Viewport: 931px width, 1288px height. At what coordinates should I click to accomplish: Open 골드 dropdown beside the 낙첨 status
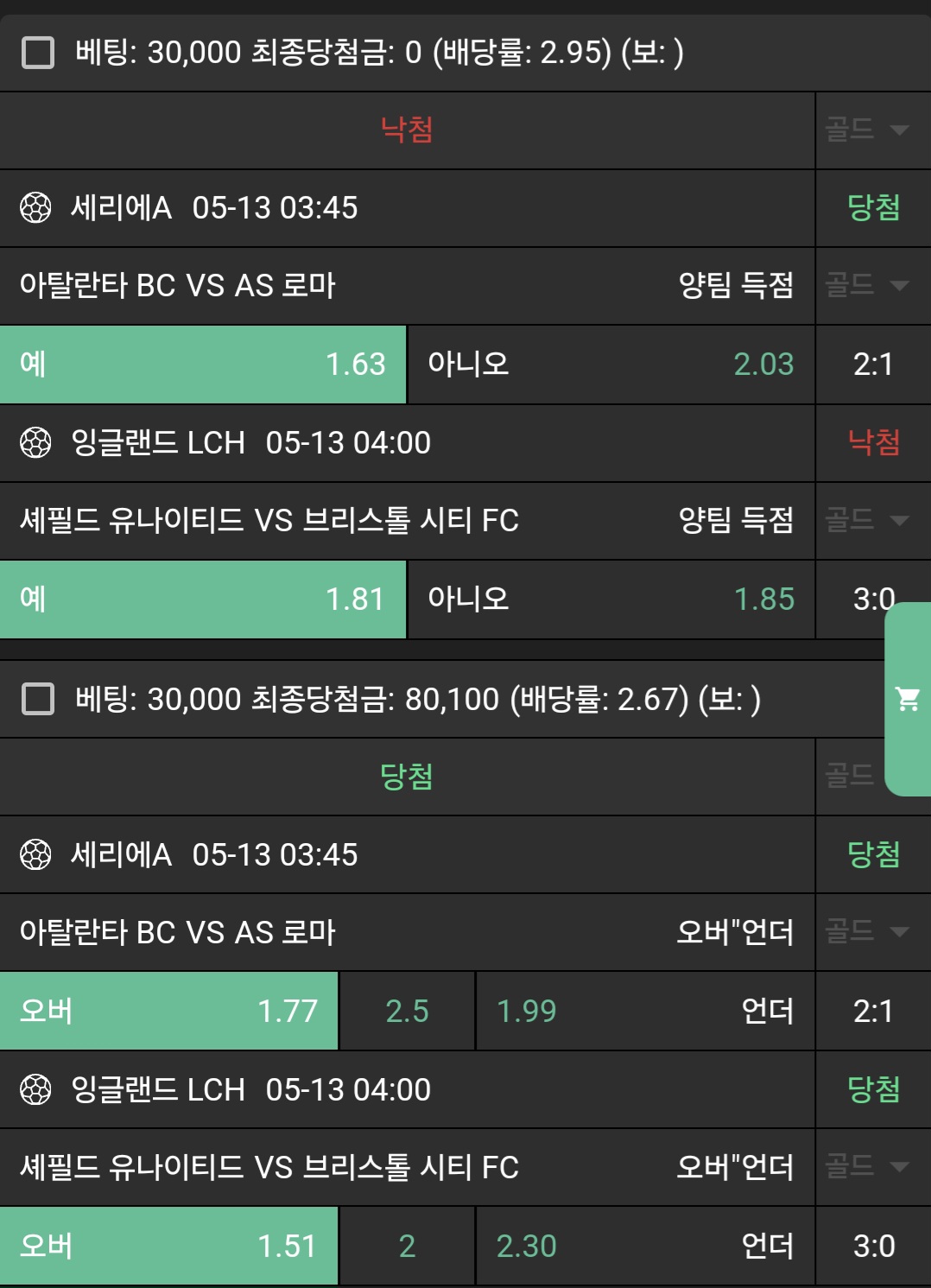click(868, 130)
